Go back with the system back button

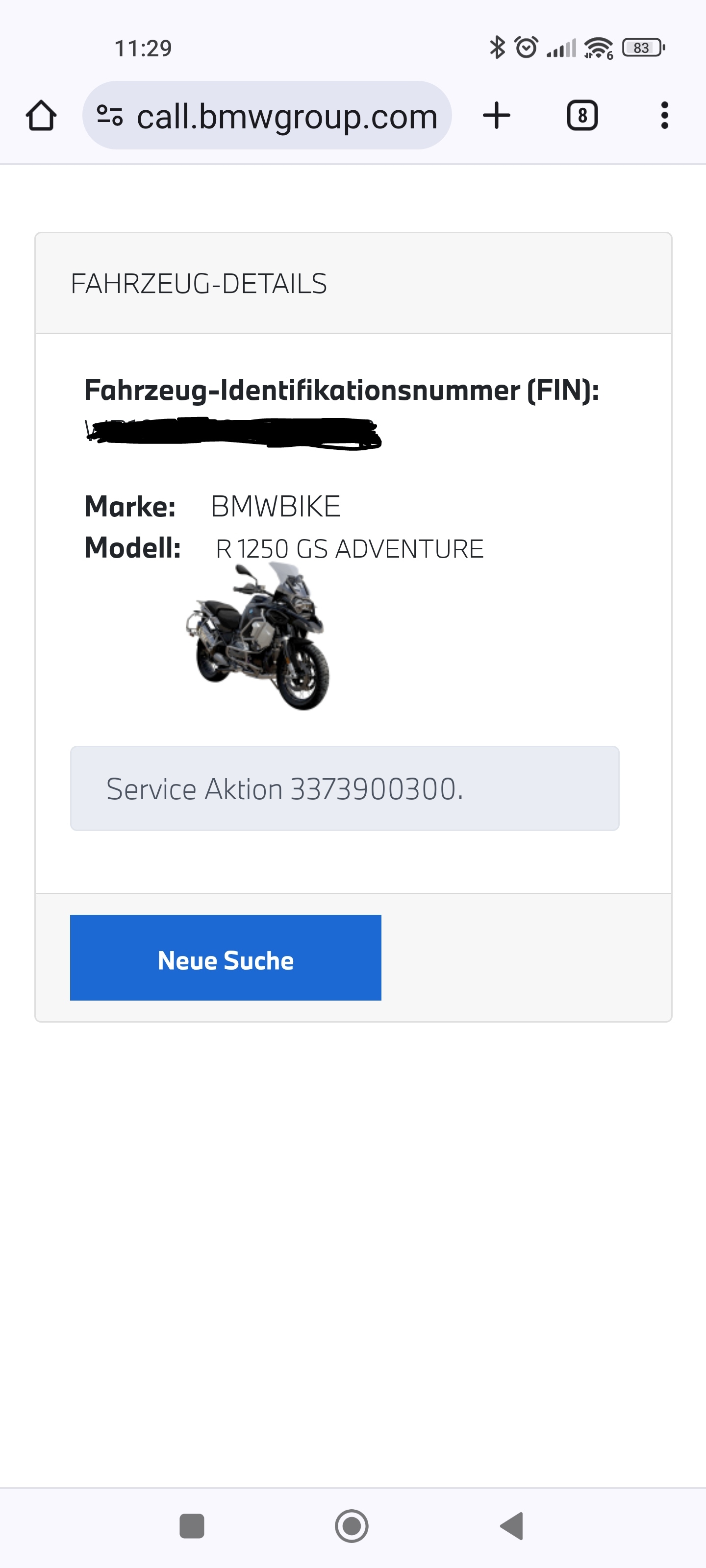tap(512, 1526)
